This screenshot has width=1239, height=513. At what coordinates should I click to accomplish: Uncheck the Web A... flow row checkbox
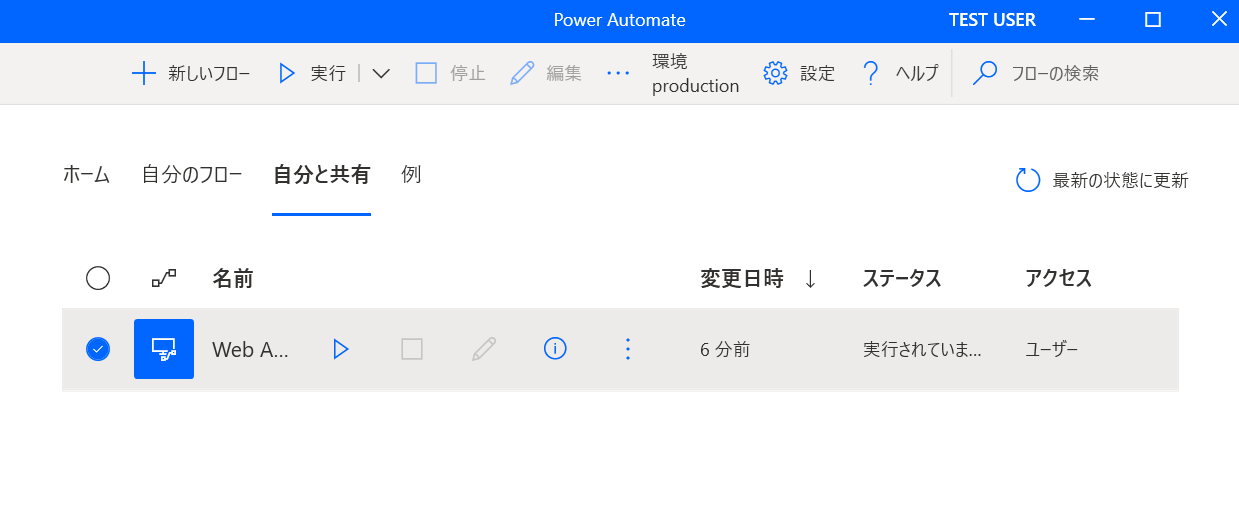pyautogui.click(x=98, y=349)
